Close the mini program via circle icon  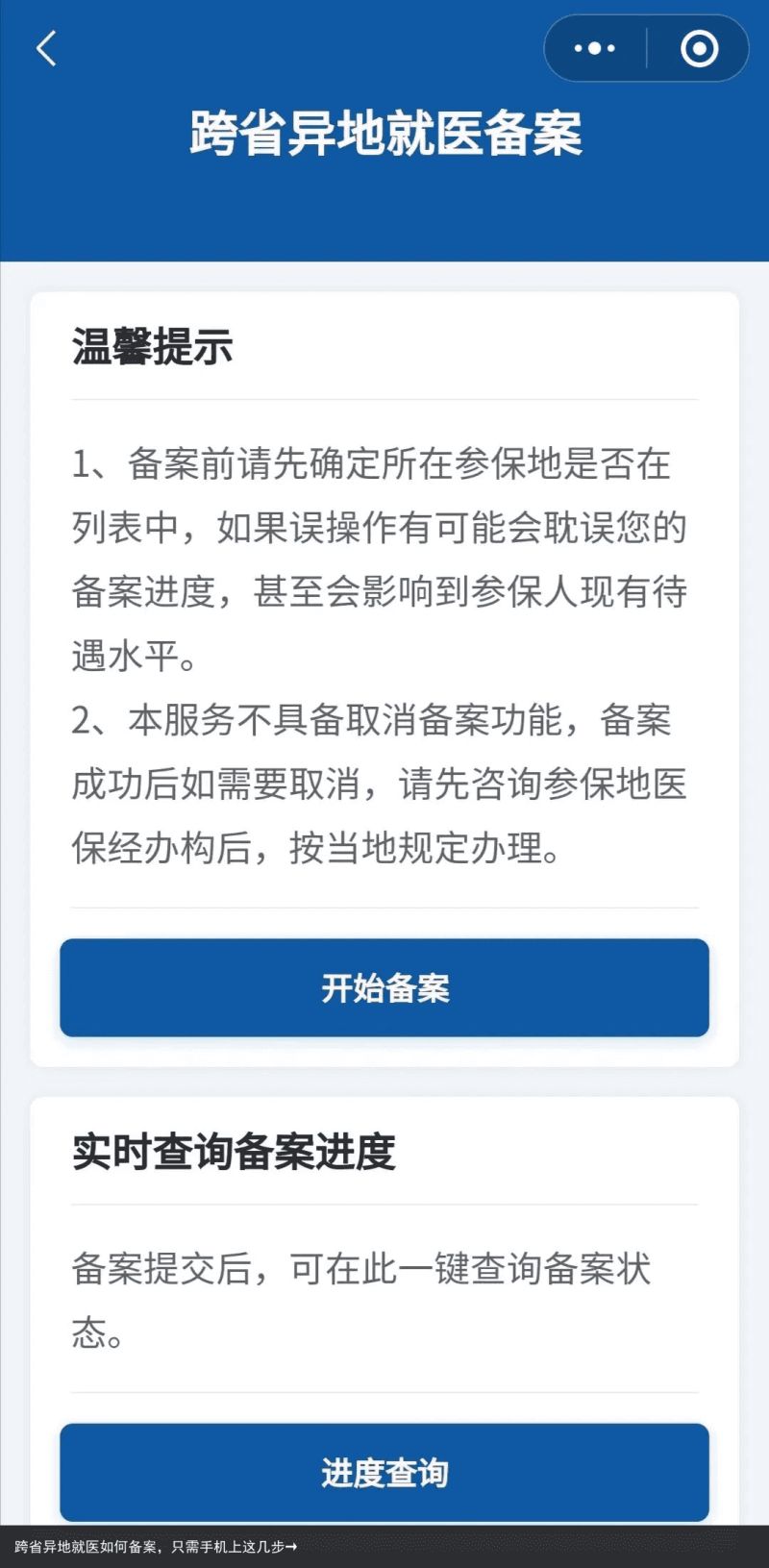point(699,48)
